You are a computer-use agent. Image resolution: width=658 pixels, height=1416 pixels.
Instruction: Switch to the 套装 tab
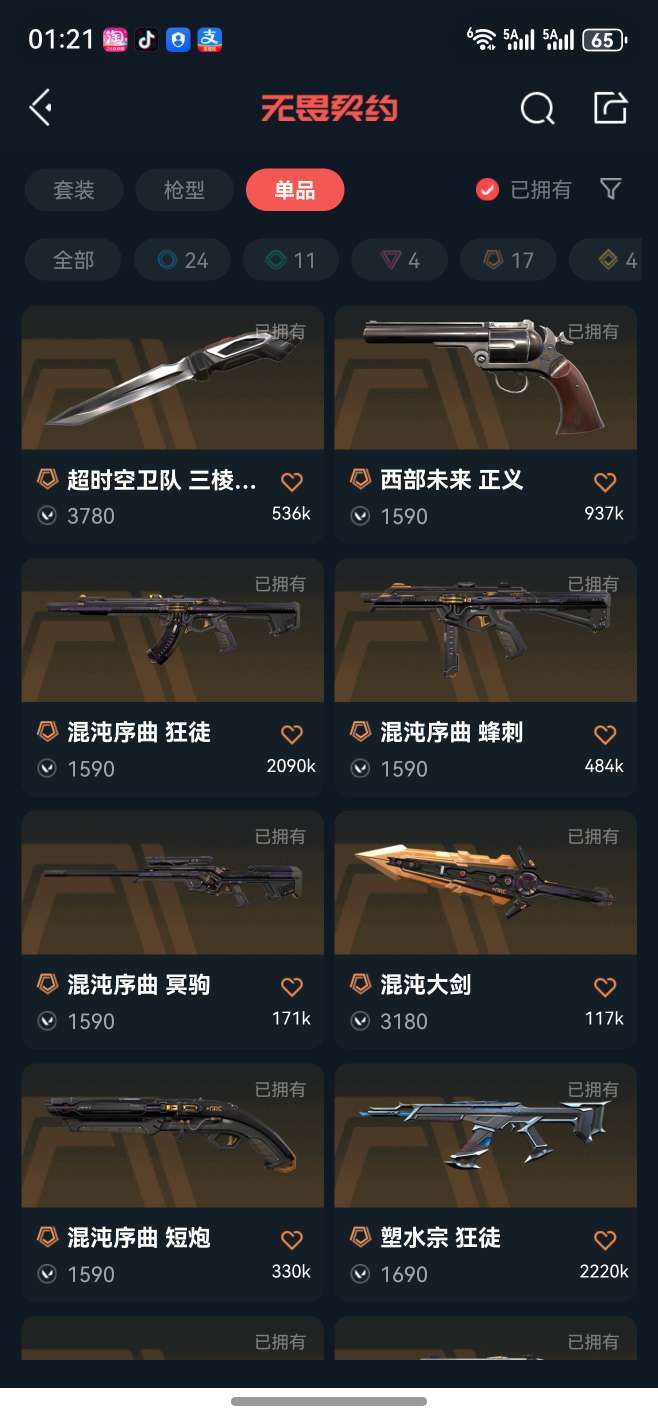(74, 190)
